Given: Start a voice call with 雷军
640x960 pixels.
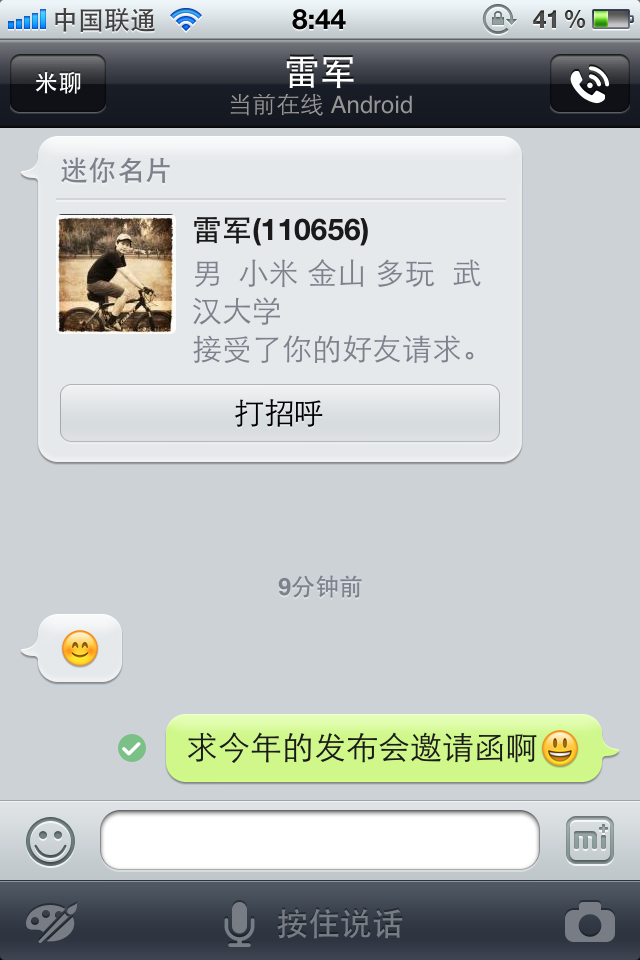Looking at the screenshot, I should click(x=589, y=83).
